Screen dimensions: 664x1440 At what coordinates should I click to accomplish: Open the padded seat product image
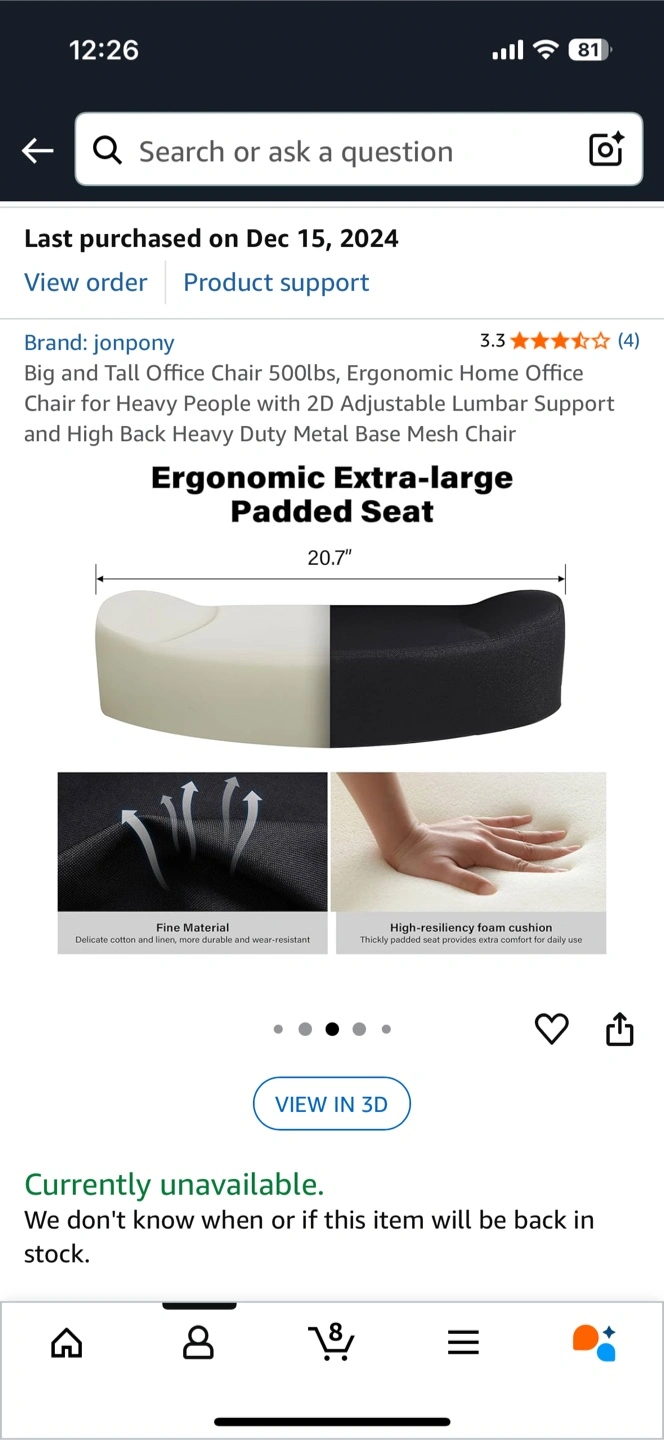click(331, 700)
